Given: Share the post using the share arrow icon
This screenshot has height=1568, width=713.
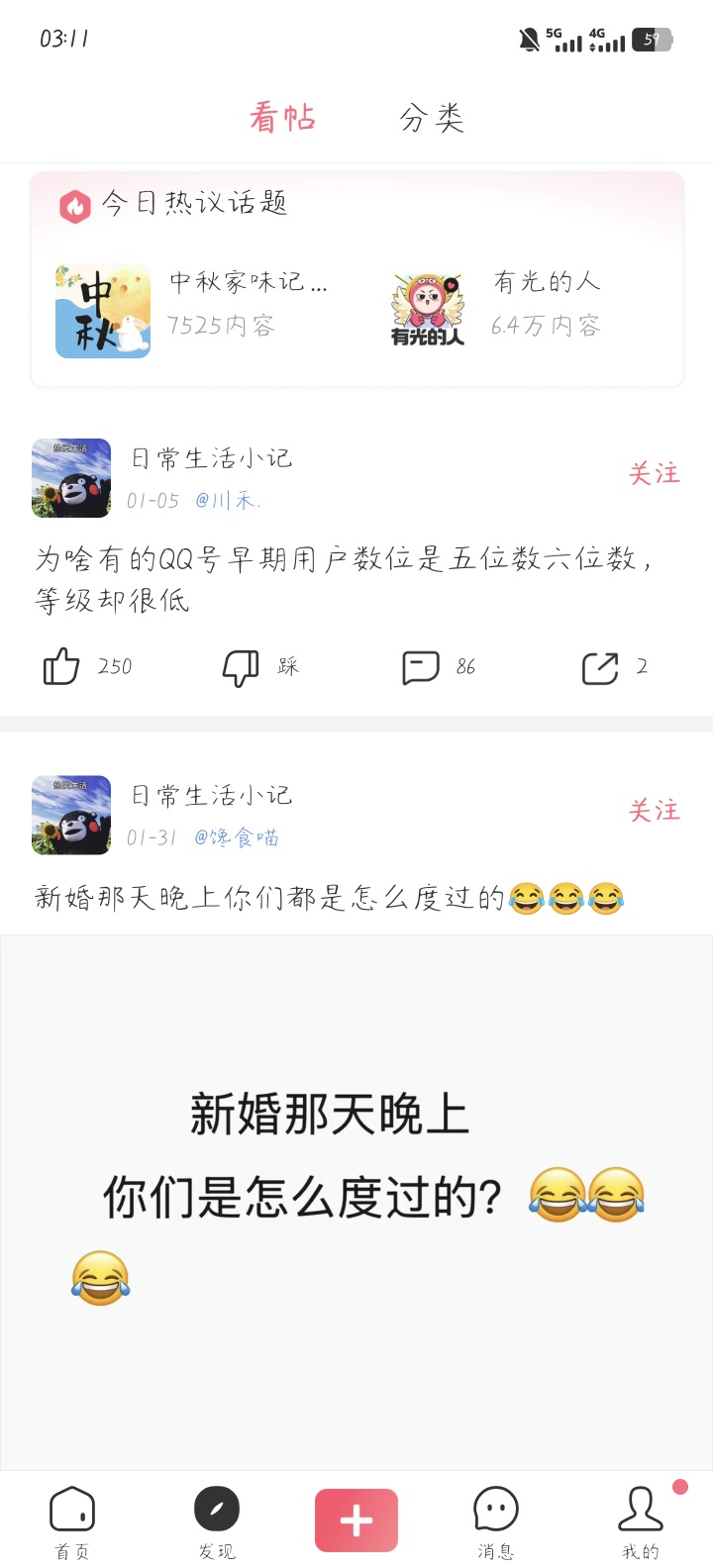Looking at the screenshot, I should pos(601,666).
